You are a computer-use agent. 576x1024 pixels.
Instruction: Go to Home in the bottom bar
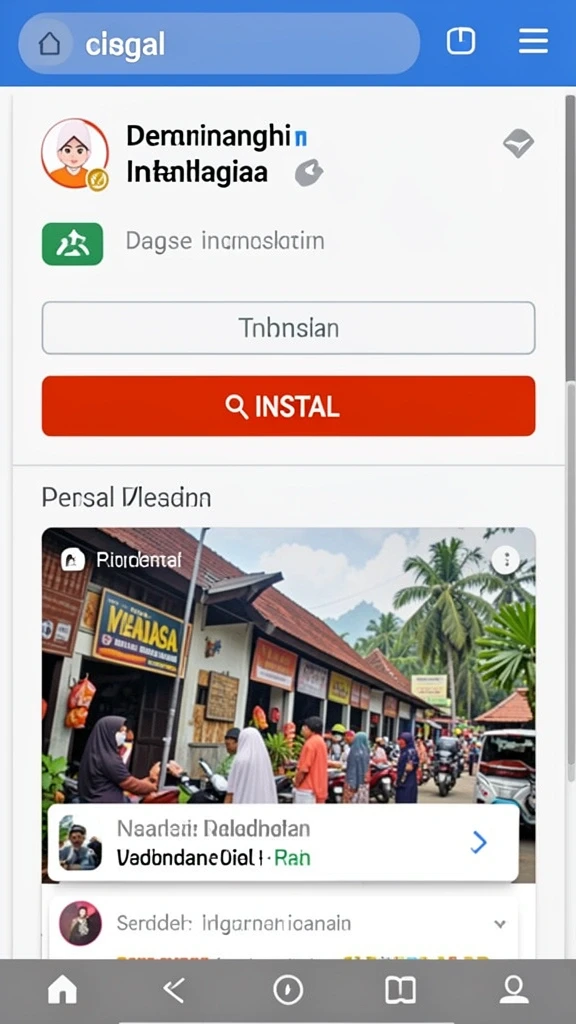pos(63,991)
